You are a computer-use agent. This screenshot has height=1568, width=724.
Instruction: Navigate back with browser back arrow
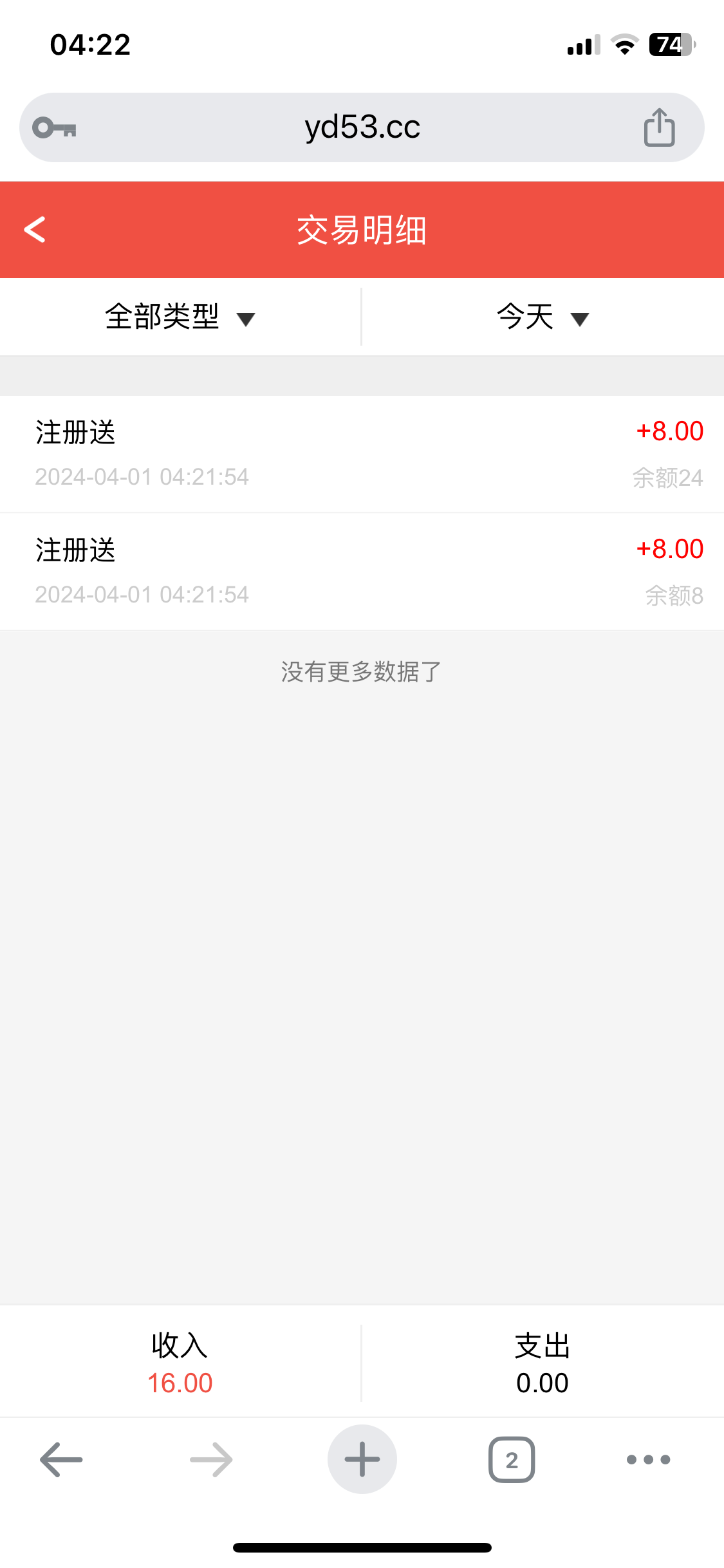pos(61,1460)
